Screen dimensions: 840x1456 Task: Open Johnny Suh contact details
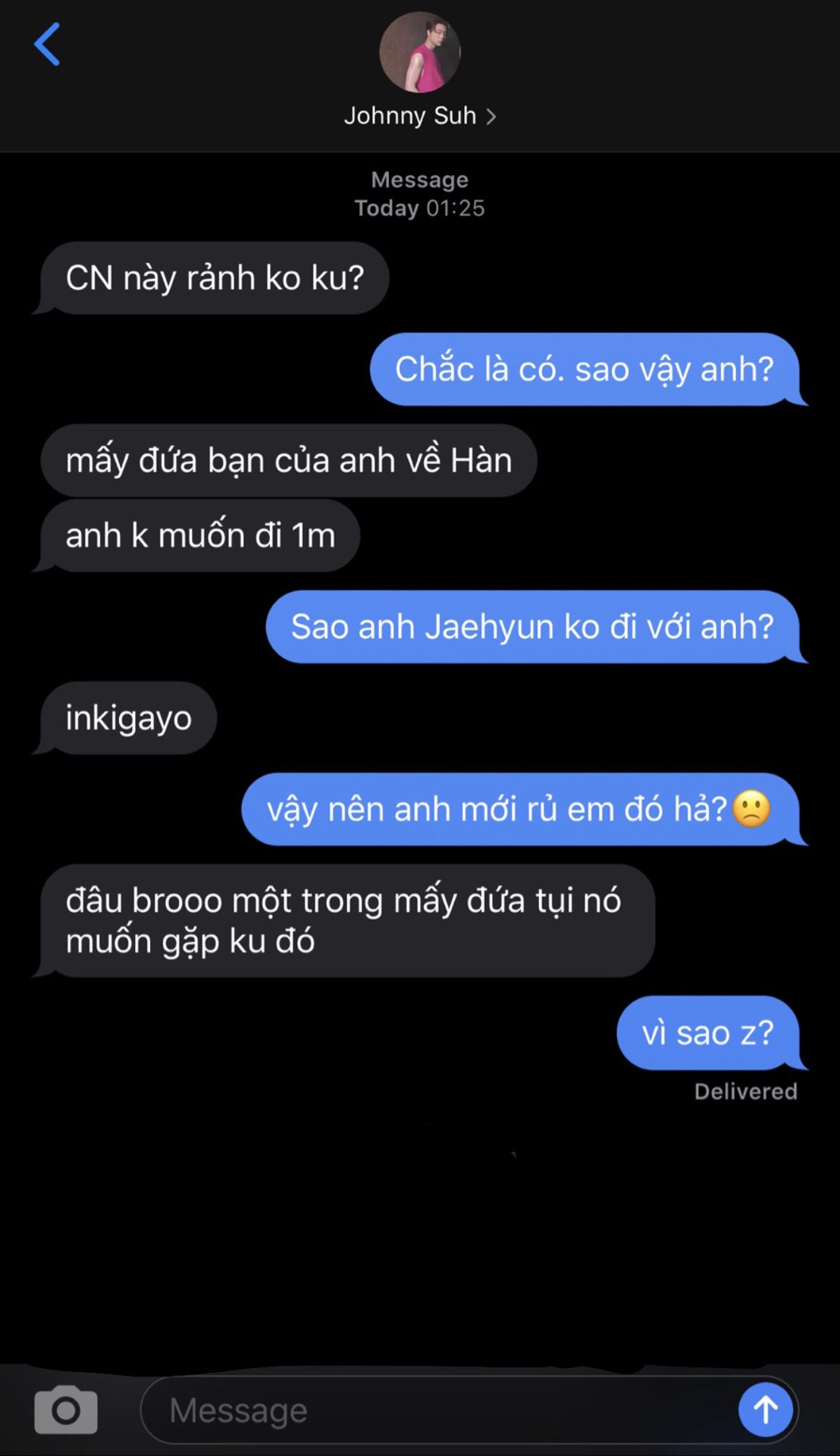tap(419, 116)
